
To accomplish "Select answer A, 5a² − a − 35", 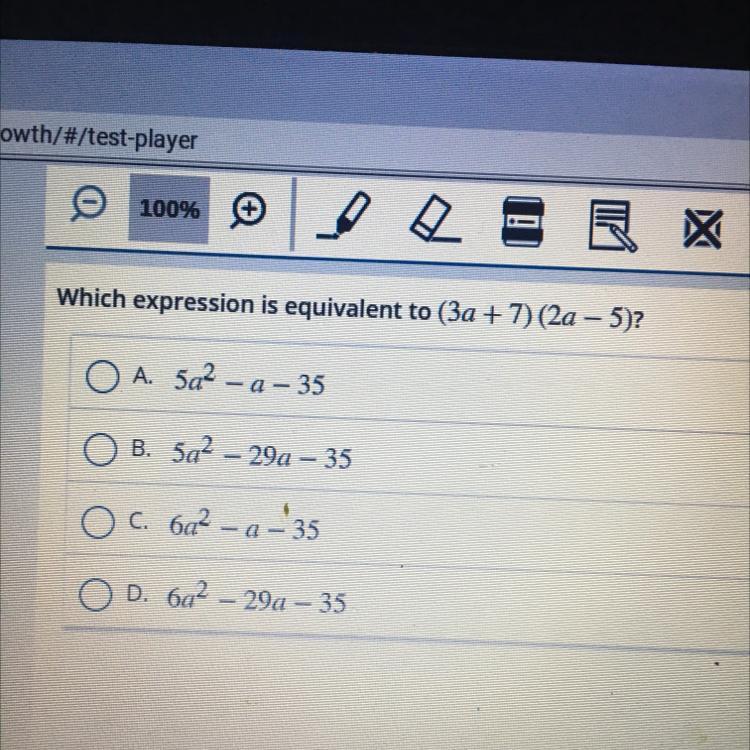I will pos(103,379).
